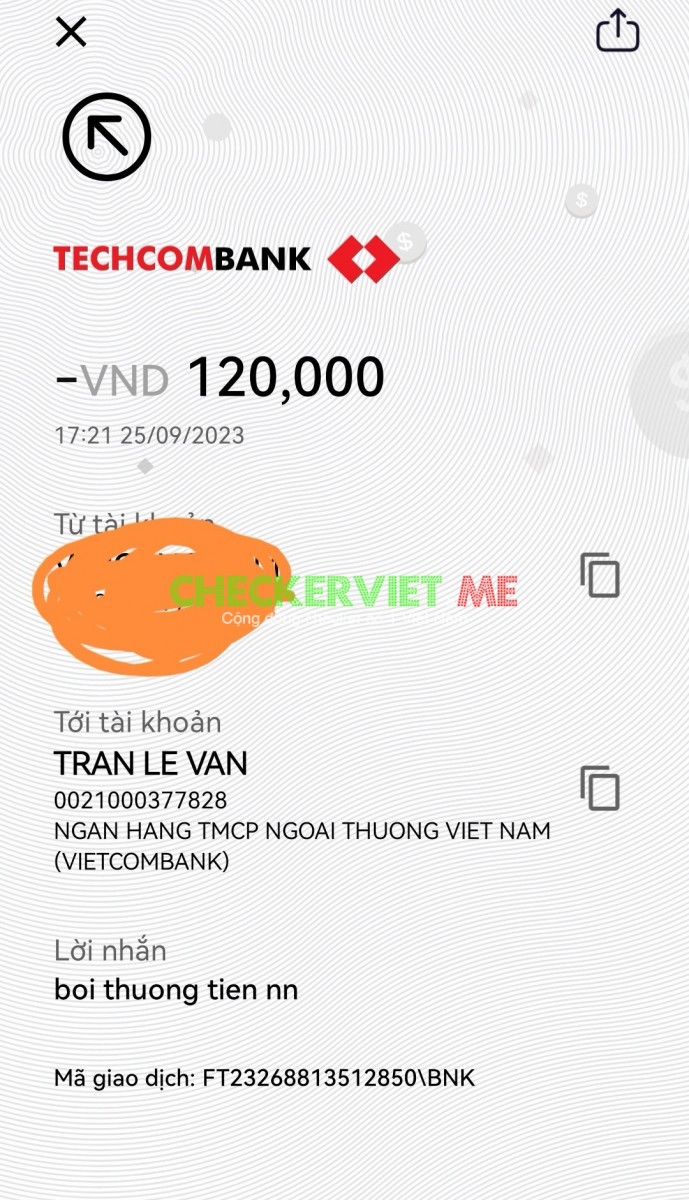Share this transaction receipt
689x1200 pixels.
tap(617, 31)
